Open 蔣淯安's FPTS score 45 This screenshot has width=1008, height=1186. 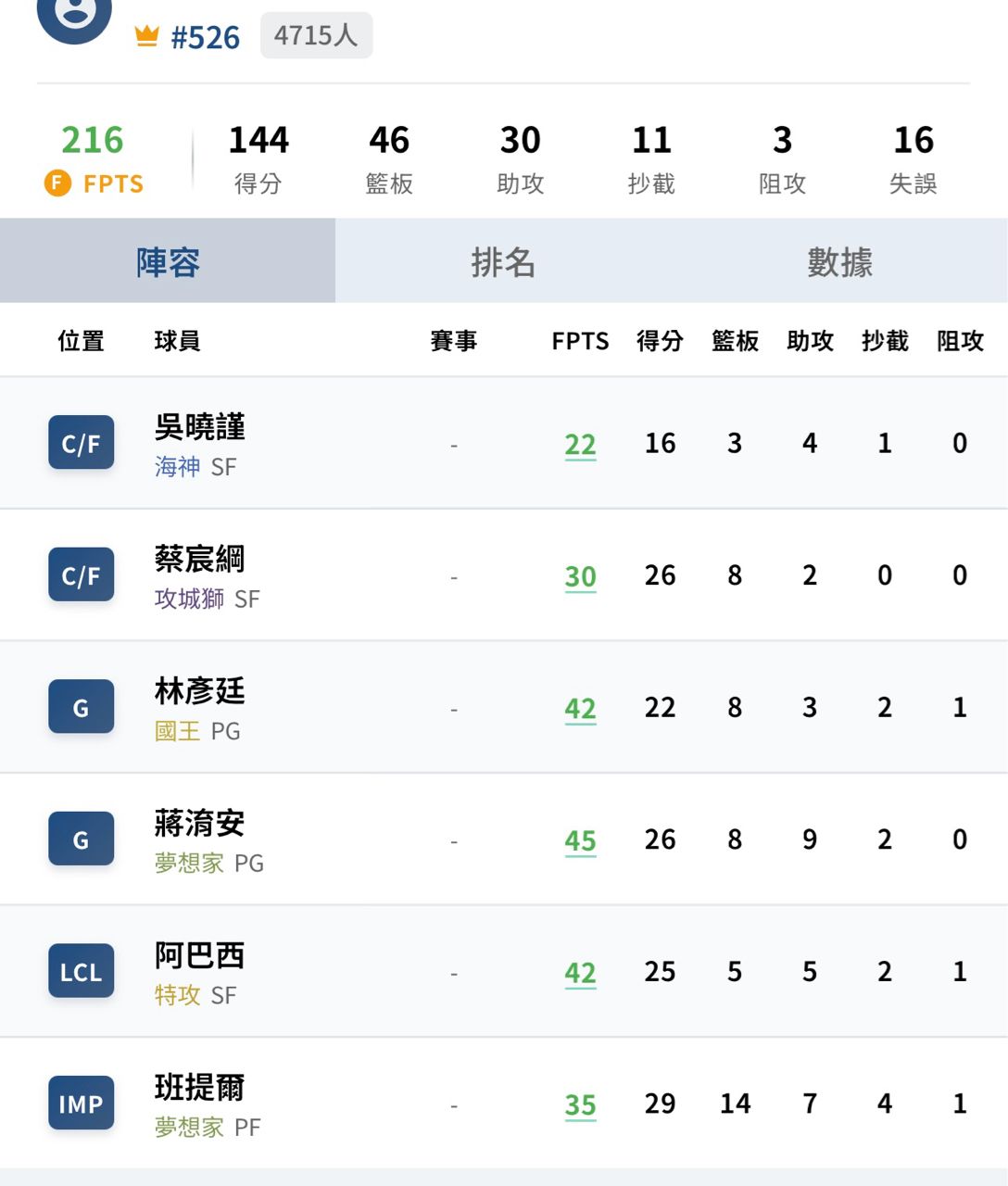[x=580, y=840]
